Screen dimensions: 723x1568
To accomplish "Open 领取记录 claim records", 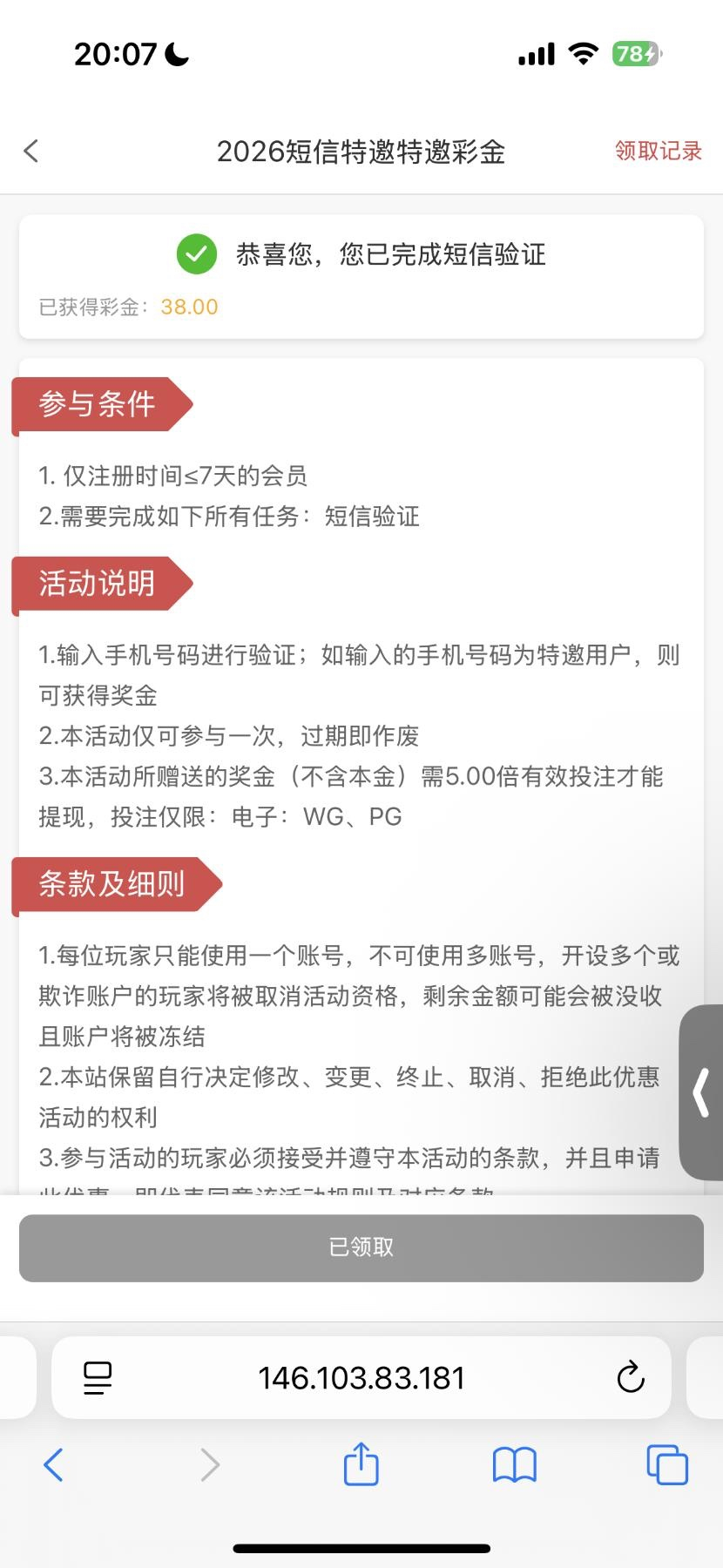I will [x=658, y=152].
